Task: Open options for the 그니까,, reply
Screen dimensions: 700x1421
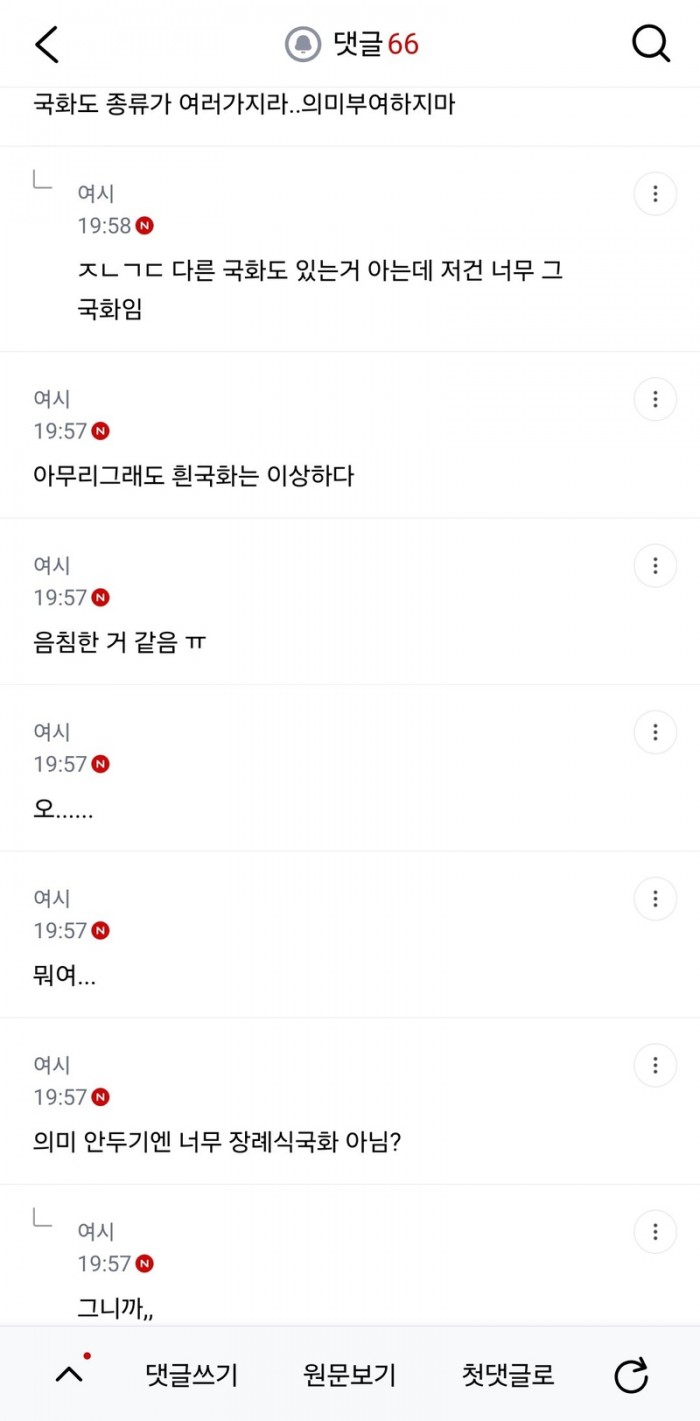Action: click(656, 1231)
